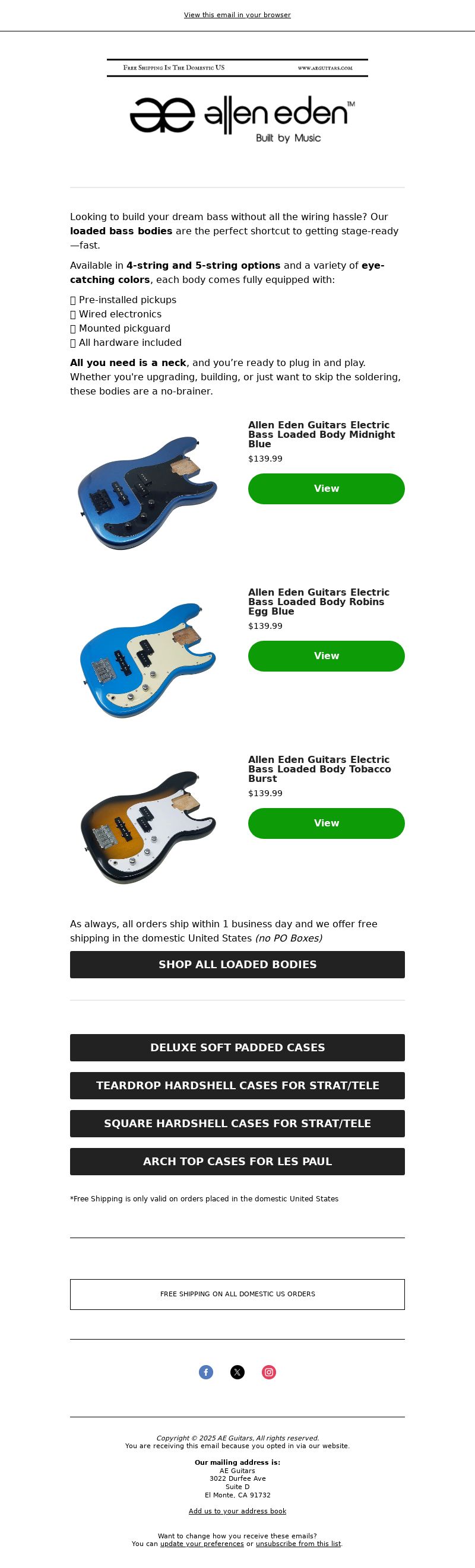Open 'View this email in your browser' link
Image resolution: width=475 pixels, height=1568 pixels.
coord(237,15)
